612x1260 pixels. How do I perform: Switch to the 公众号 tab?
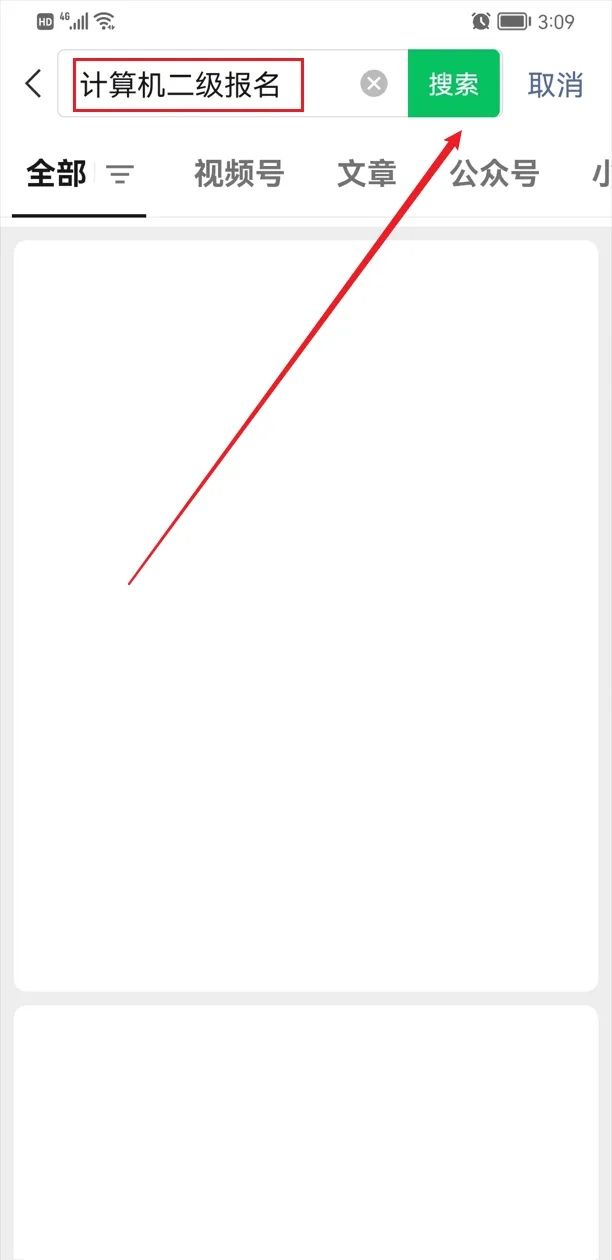[x=495, y=174]
